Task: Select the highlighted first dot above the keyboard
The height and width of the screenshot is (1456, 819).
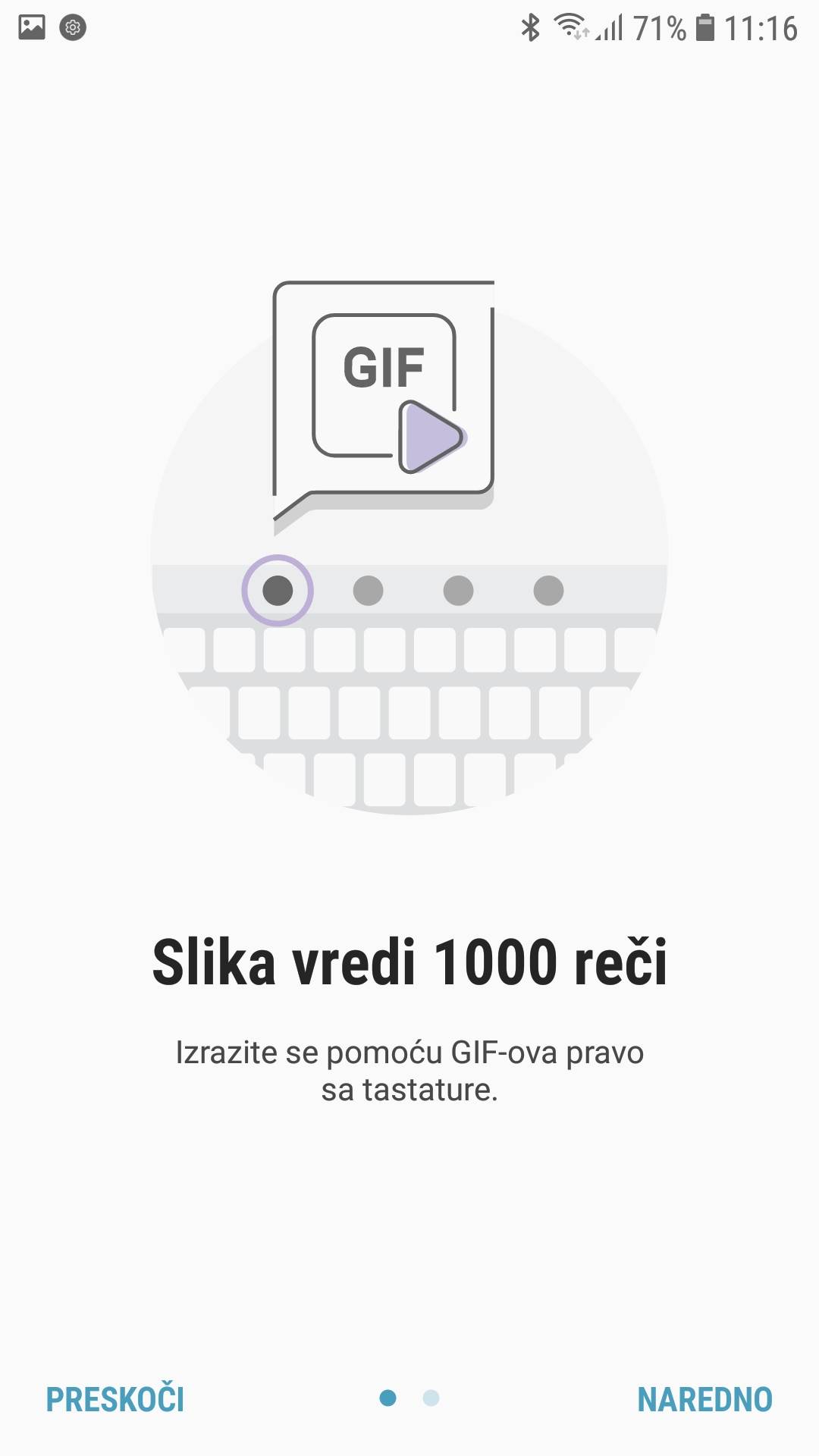Action: click(278, 590)
